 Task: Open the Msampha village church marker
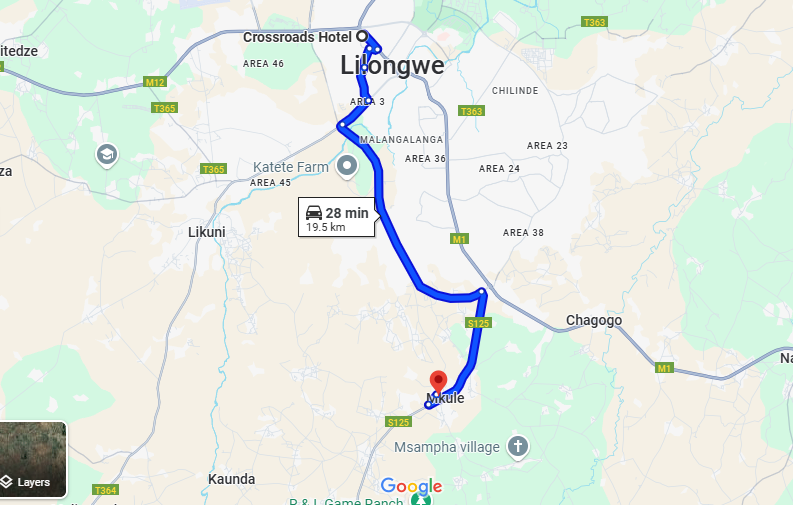[x=518, y=446]
